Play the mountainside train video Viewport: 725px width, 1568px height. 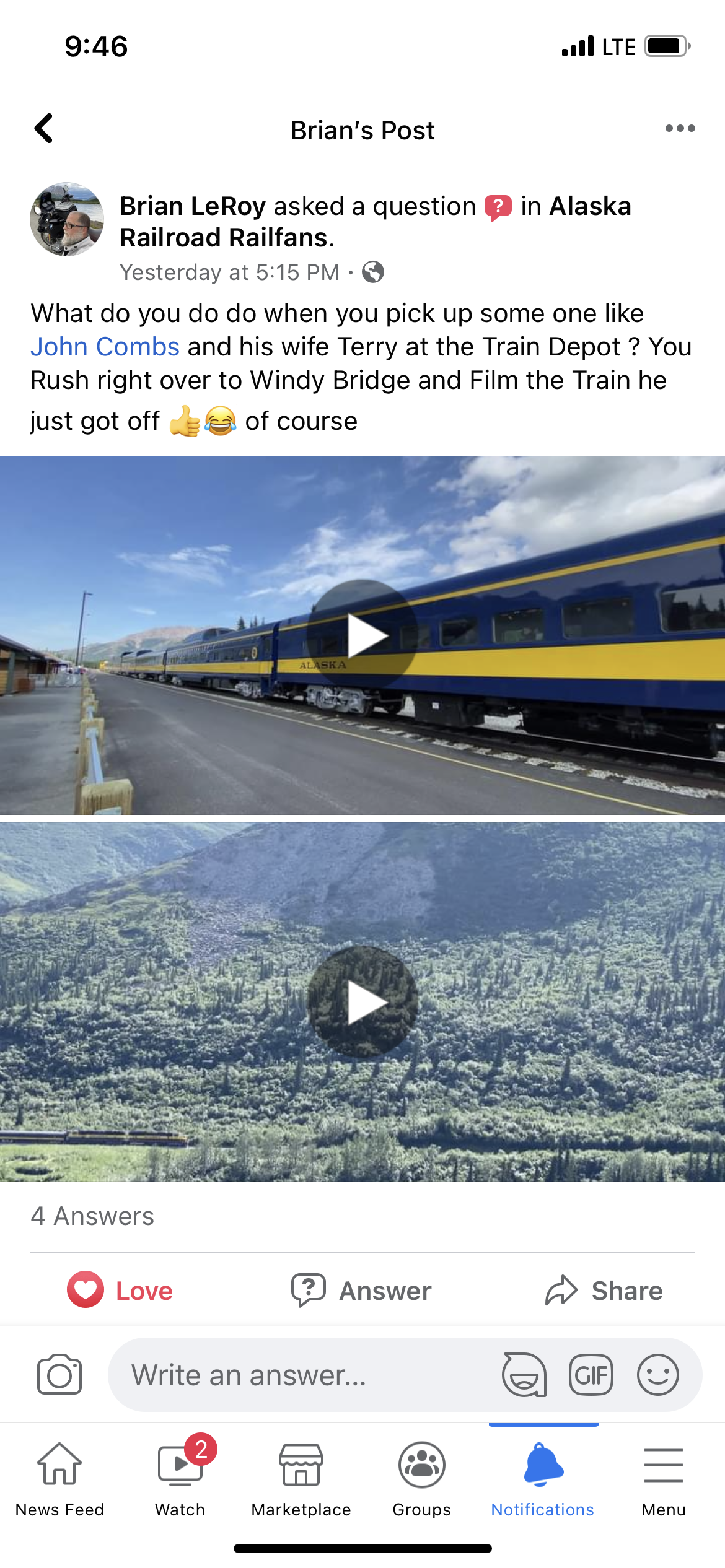point(362,1001)
